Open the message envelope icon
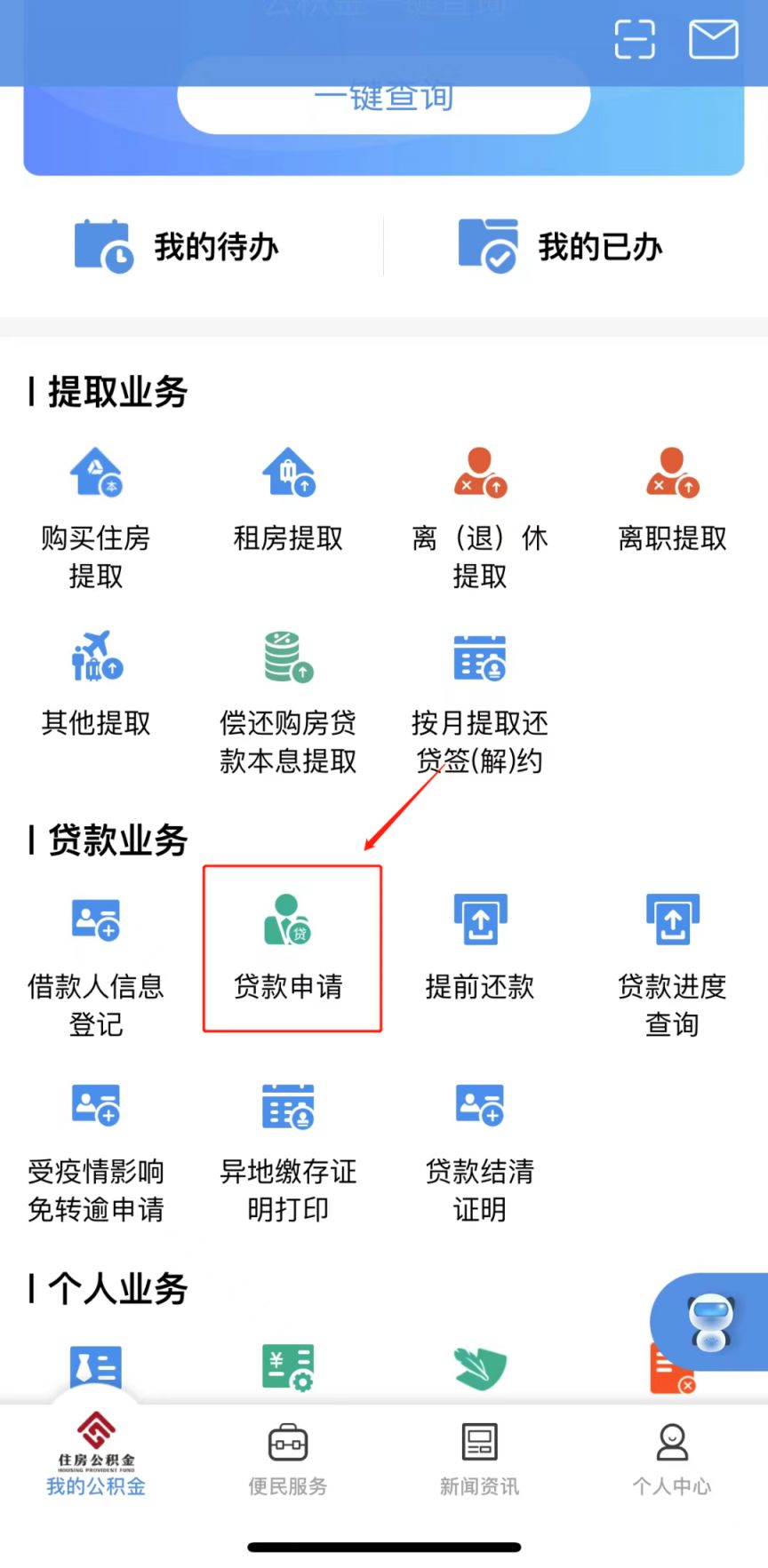Screen dimensions: 768x1568 tap(714, 40)
